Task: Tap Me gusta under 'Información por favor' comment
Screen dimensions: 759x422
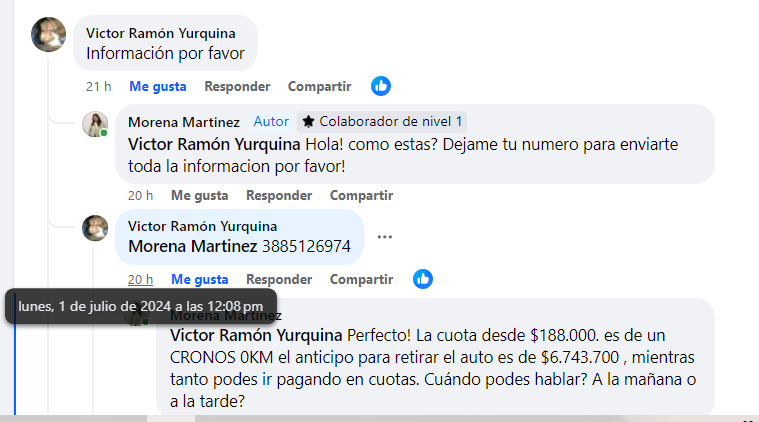Action: point(159,86)
